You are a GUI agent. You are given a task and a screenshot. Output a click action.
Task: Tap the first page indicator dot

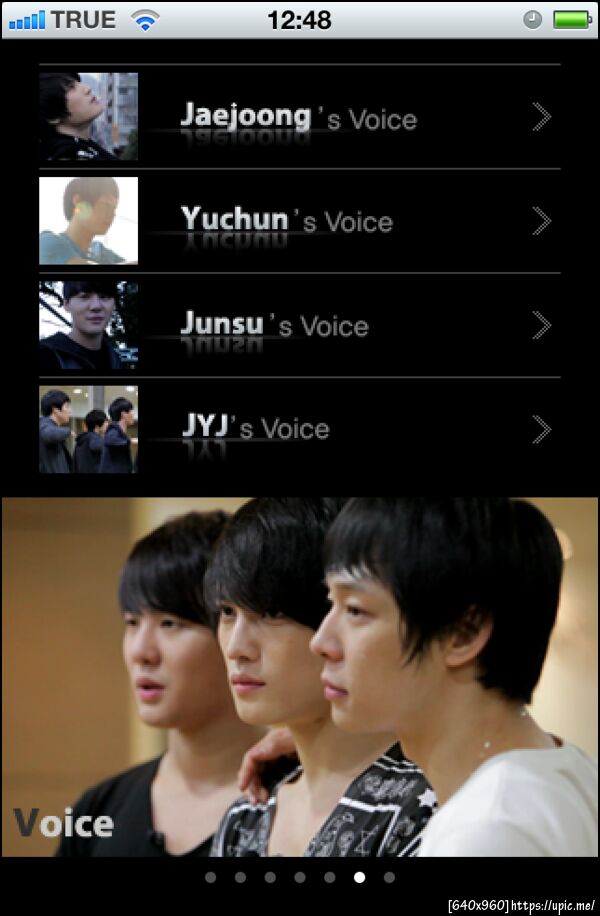[210, 877]
